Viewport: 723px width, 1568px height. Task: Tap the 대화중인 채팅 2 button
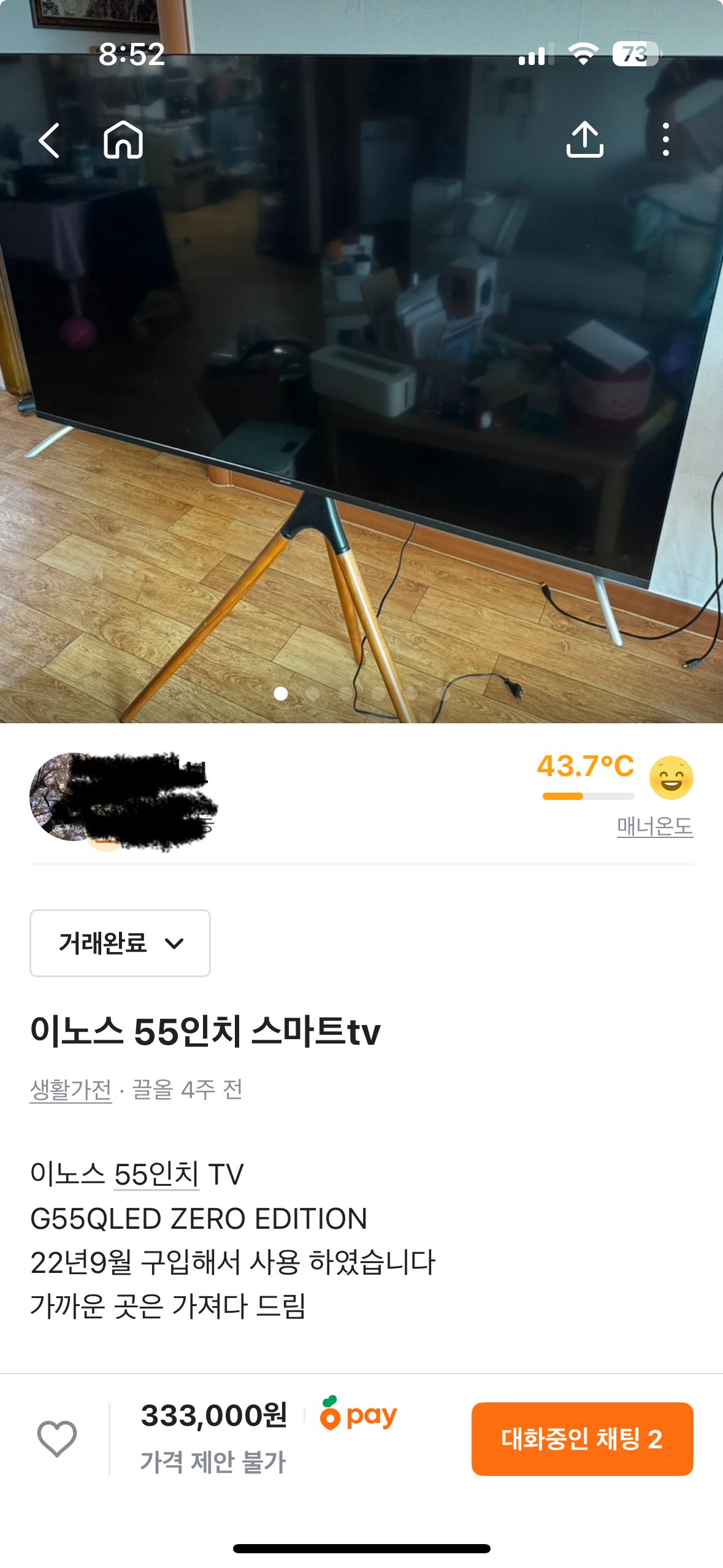[581, 1439]
